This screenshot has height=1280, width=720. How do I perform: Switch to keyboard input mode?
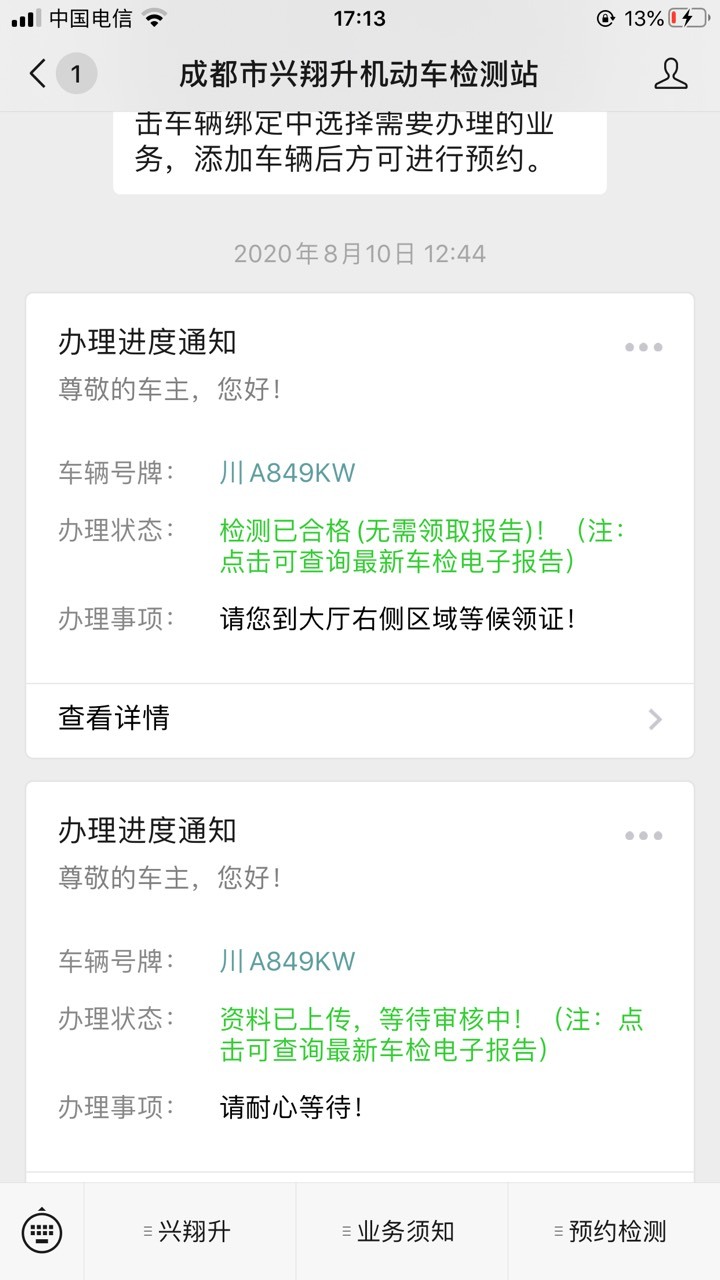42,1231
